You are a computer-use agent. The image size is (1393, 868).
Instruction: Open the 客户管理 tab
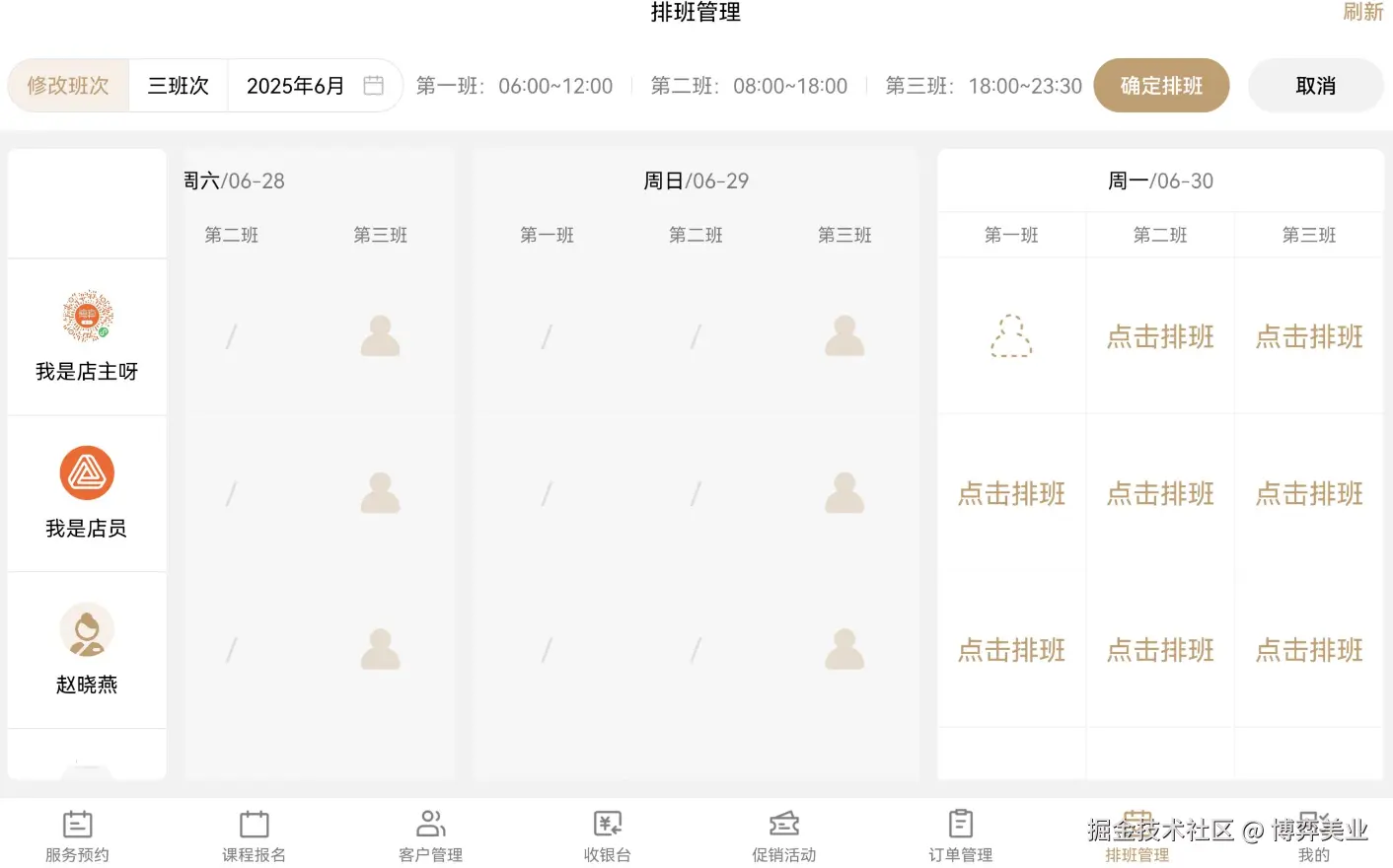[x=430, y=835]
